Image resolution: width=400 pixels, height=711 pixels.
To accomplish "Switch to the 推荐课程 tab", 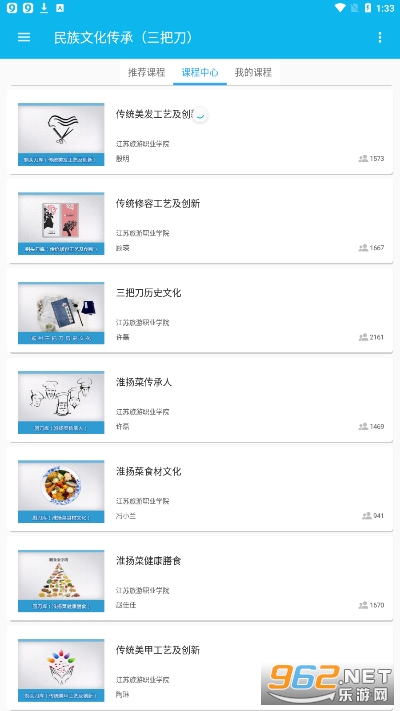I will point(146,72).
